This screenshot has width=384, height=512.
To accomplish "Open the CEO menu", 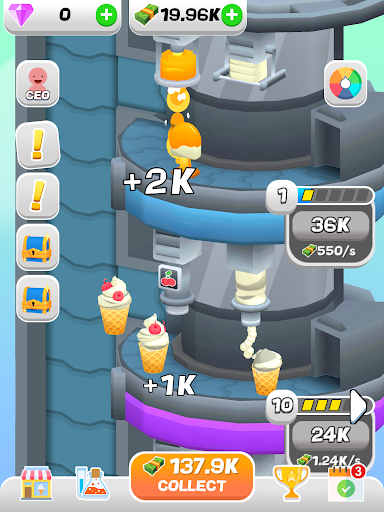I will 38,84.
